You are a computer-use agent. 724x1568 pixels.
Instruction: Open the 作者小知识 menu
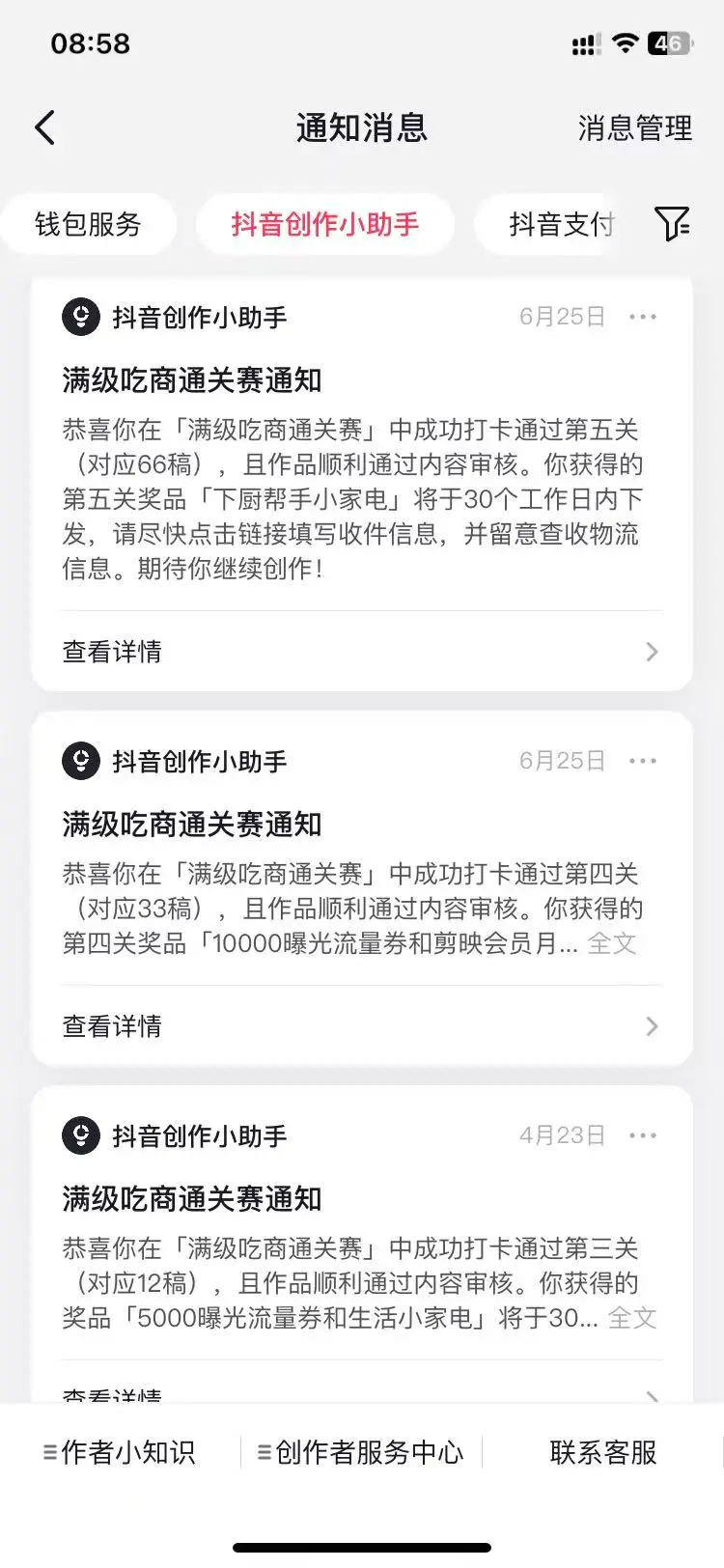click(x=120, y=1452)
